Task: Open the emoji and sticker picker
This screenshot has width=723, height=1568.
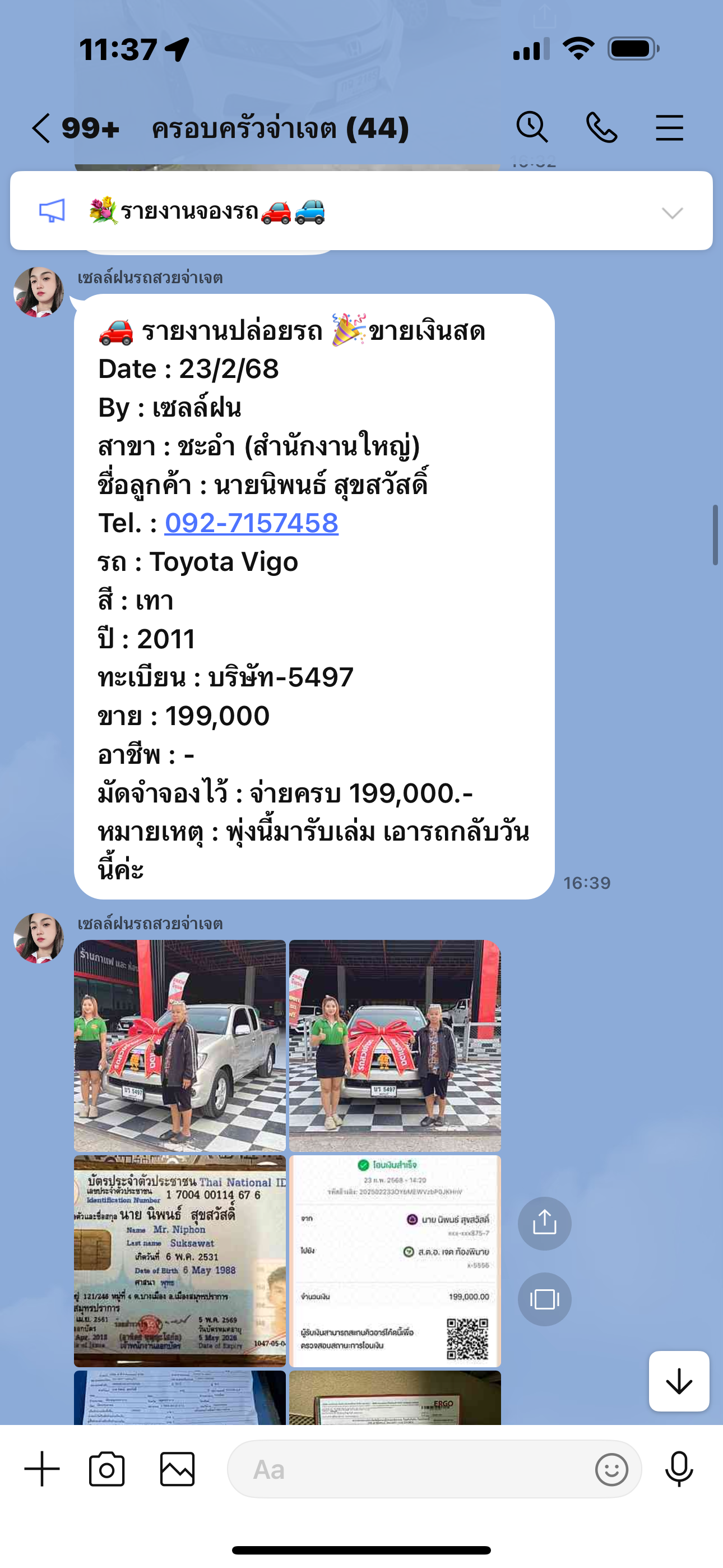Action: [x=611, y=1469]
